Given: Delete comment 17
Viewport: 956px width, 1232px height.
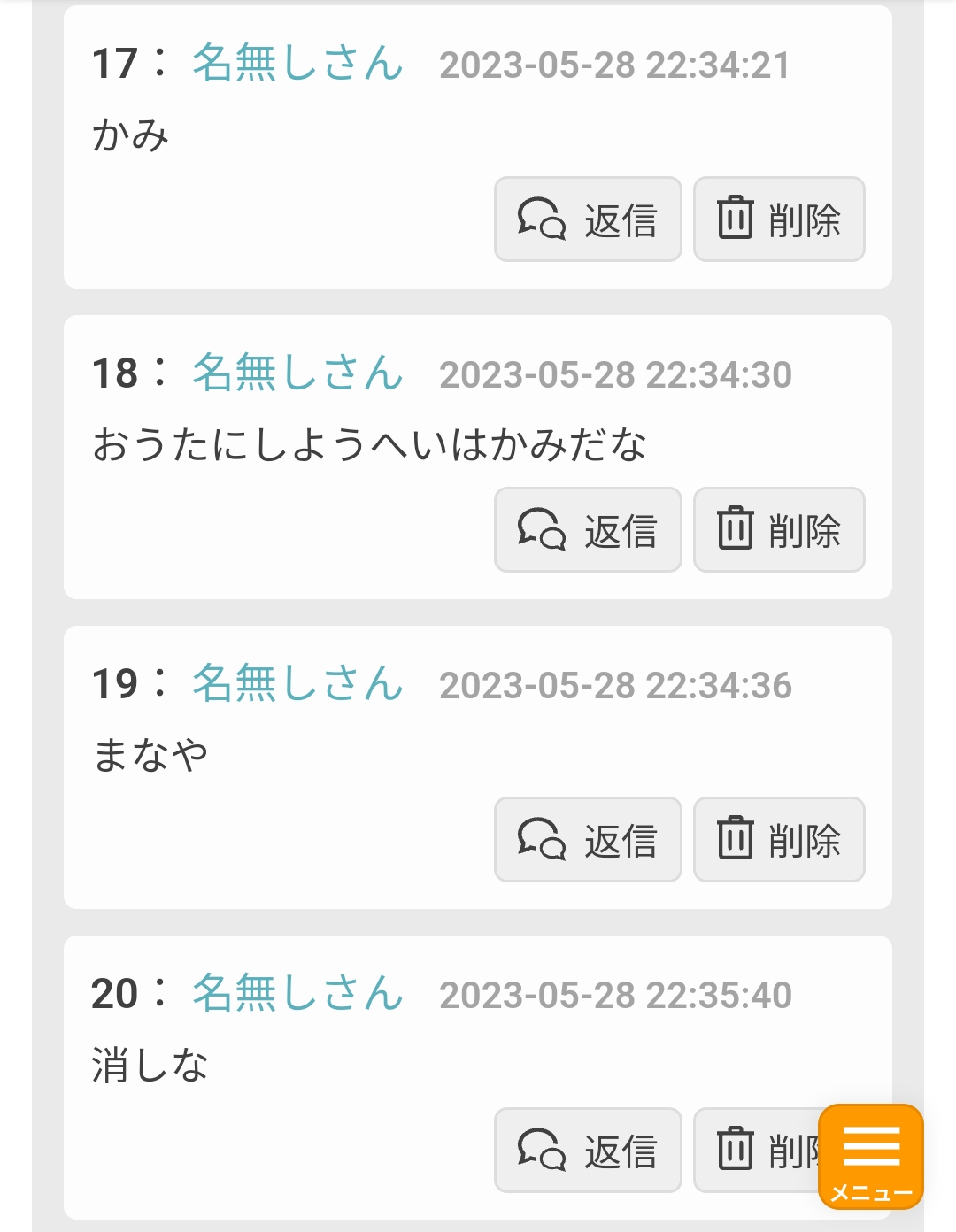Looking at the screenshot, I should pos(778,219).
